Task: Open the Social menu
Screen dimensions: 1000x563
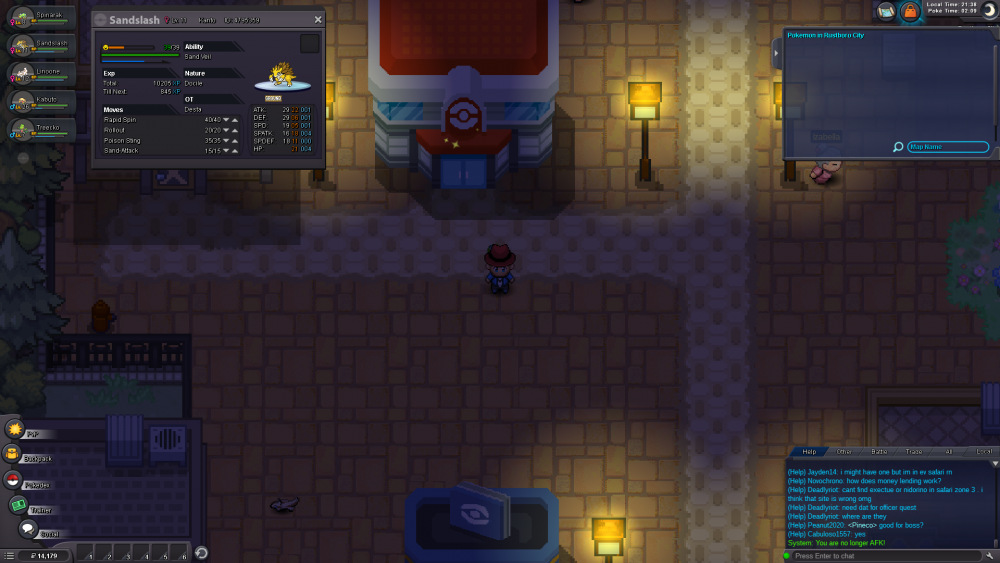Action: point(27,529)
